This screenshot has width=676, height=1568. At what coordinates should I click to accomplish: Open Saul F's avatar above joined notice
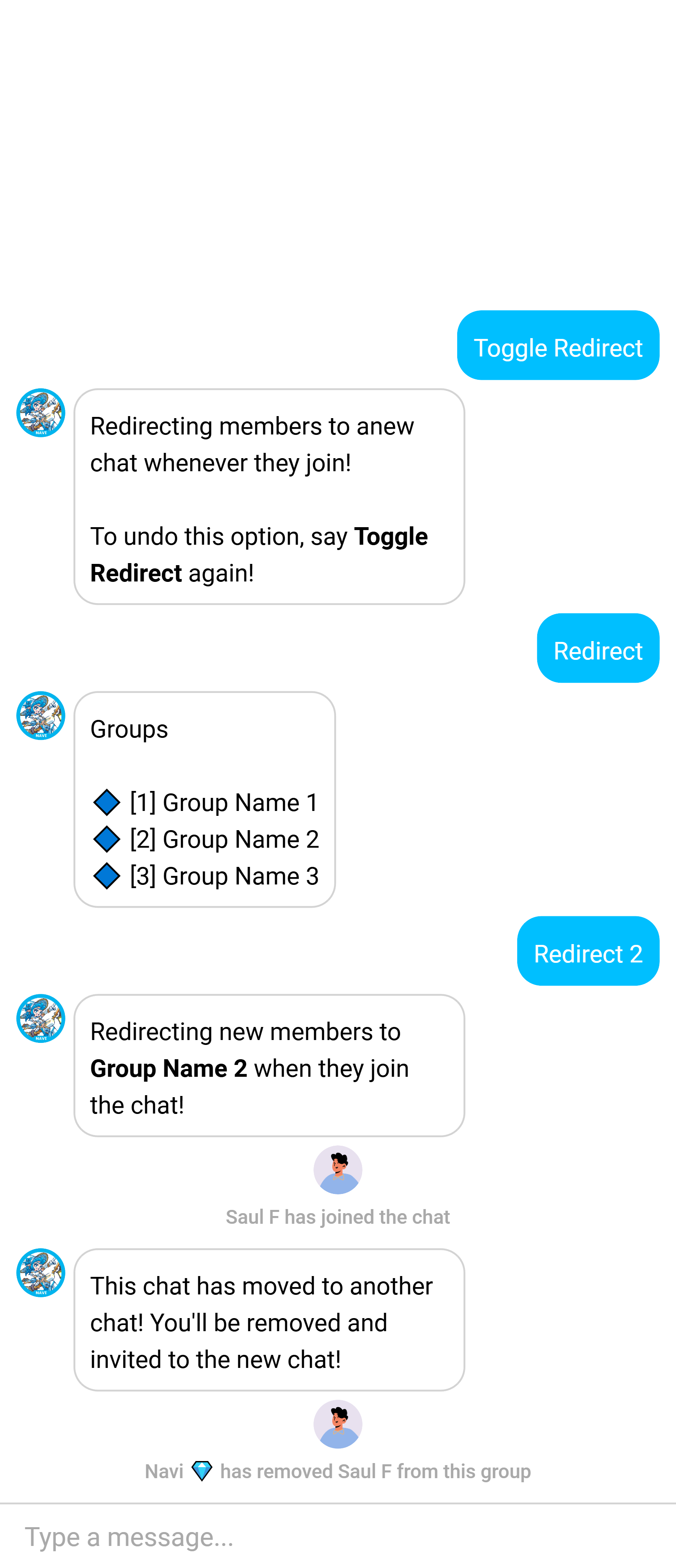[x=338, y=1169]
